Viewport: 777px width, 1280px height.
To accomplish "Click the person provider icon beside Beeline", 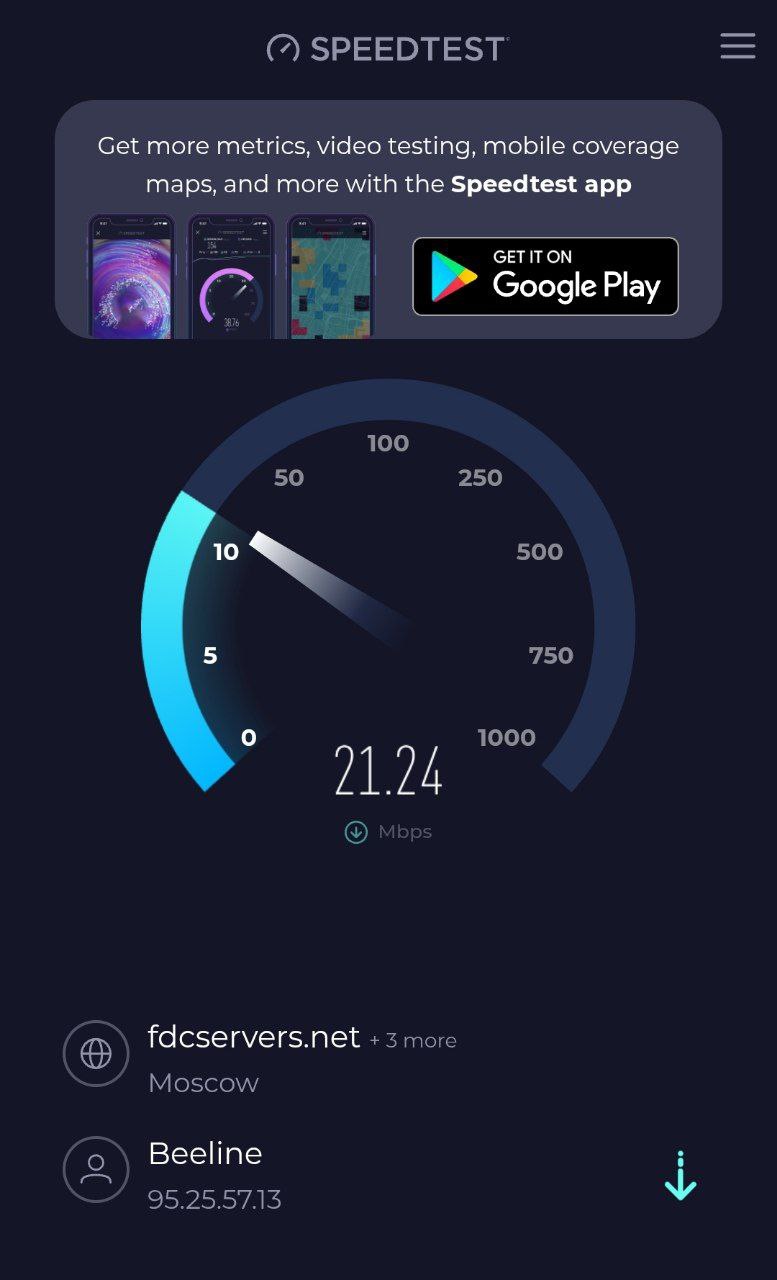I will point(96,1169).
